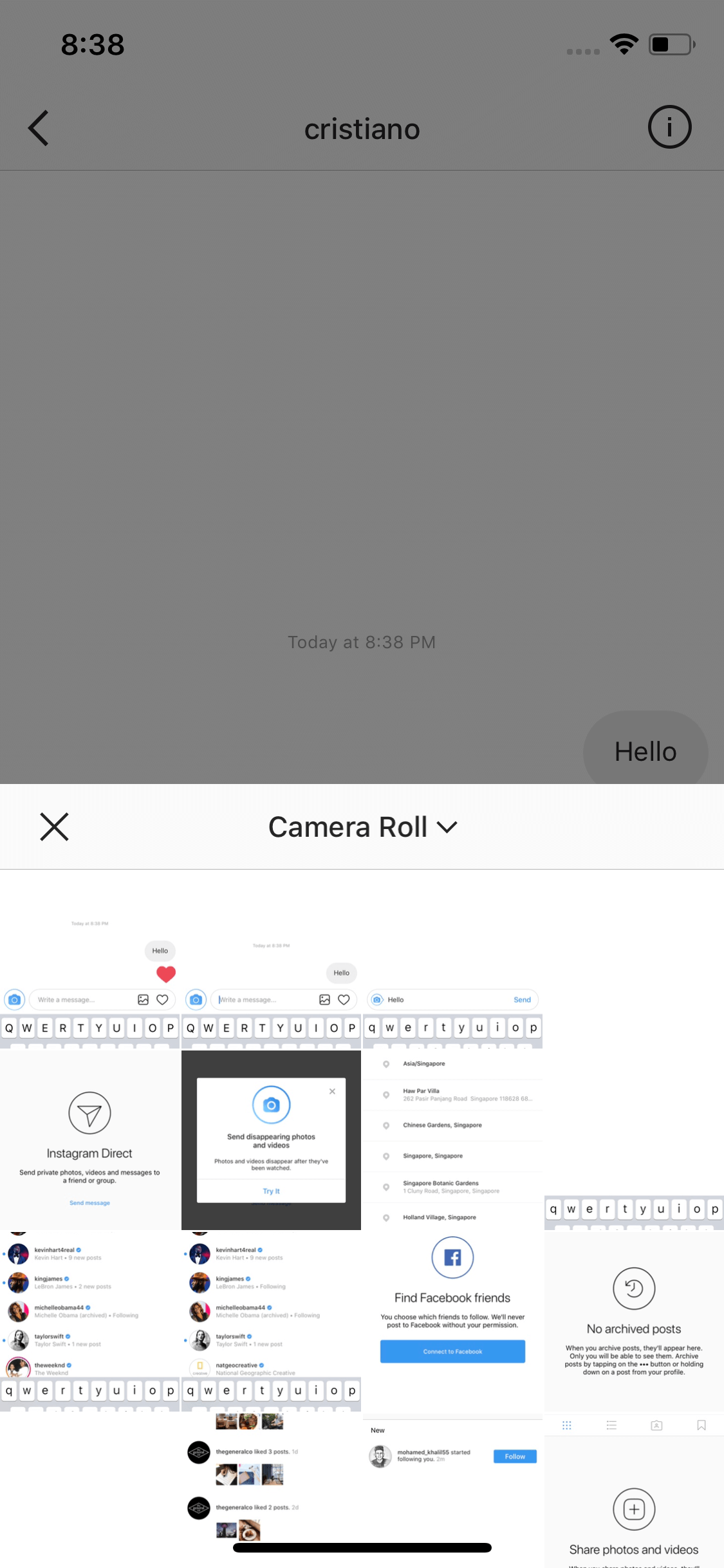Close the Camera Roll picker

click(54, 826)
